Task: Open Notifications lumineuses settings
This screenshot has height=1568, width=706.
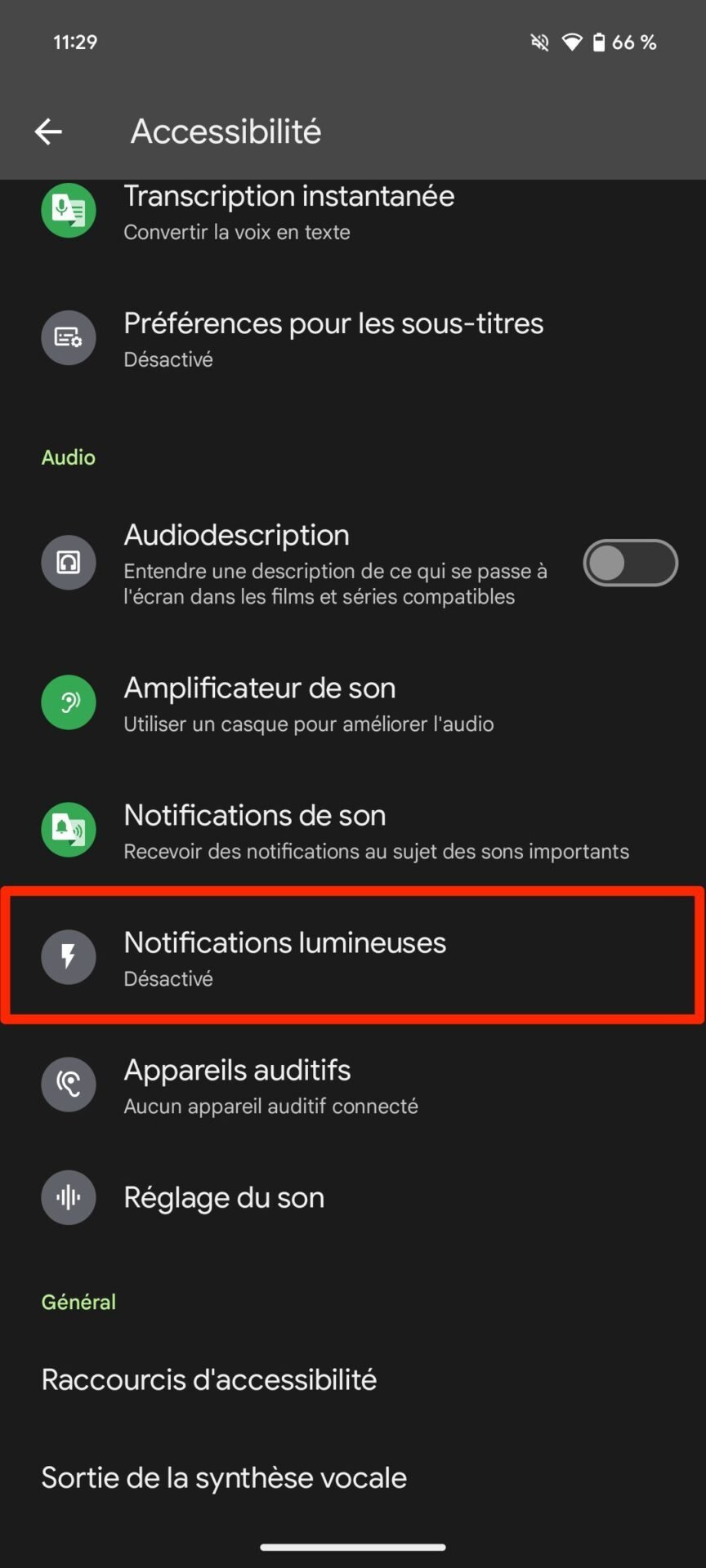Action: coord(353,957)
